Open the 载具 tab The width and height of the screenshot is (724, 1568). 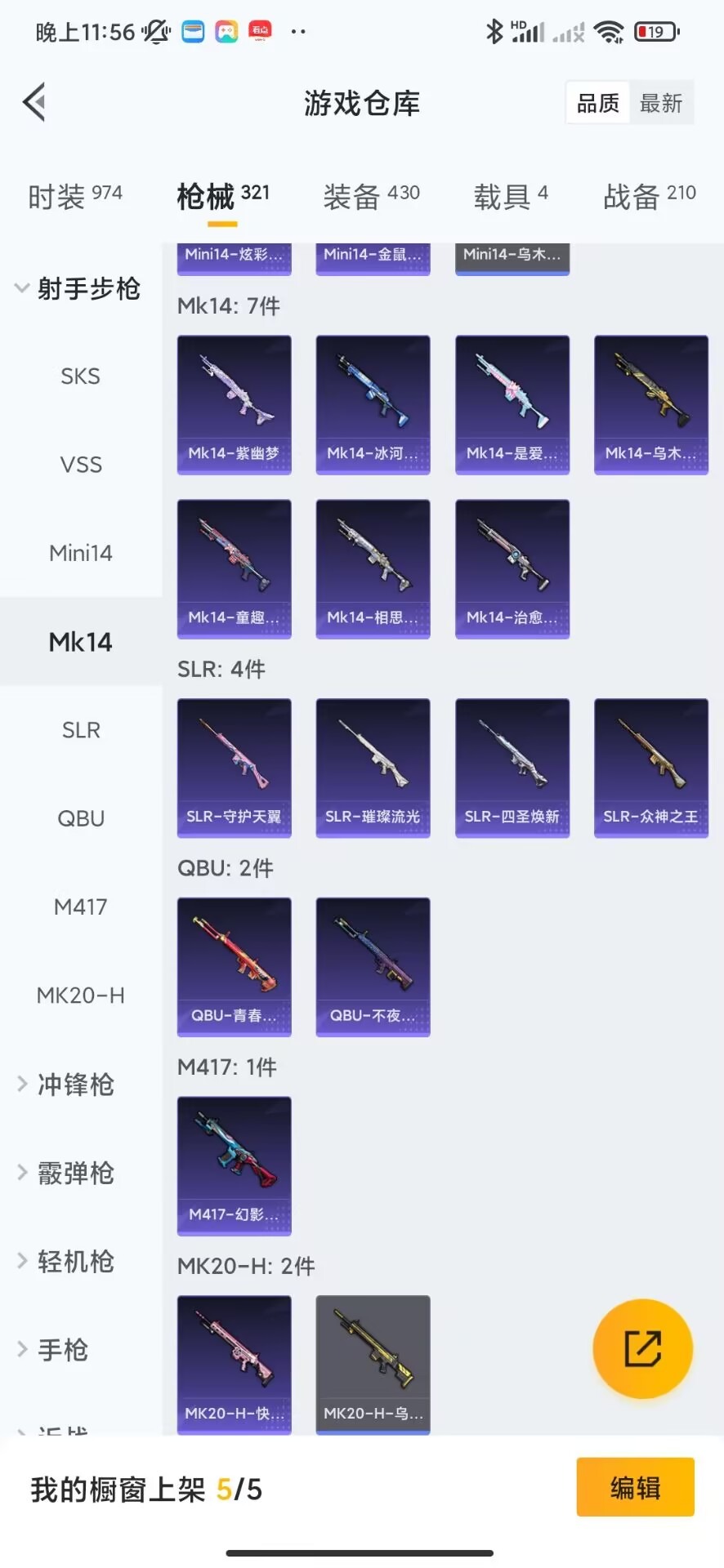pyautogui.click(x=511, y=196)
